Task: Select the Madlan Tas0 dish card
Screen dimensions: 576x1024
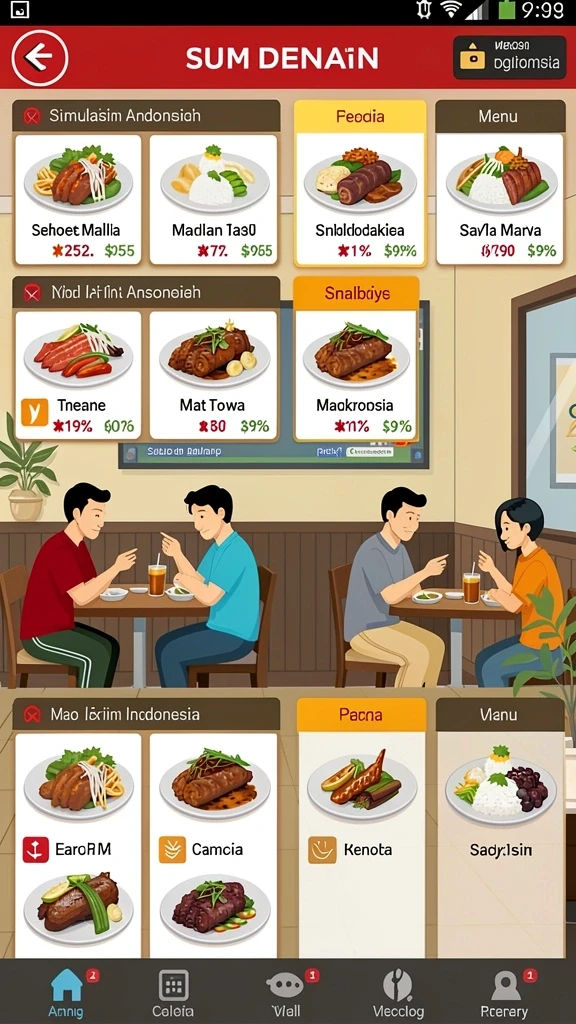Action: [213, 199]
